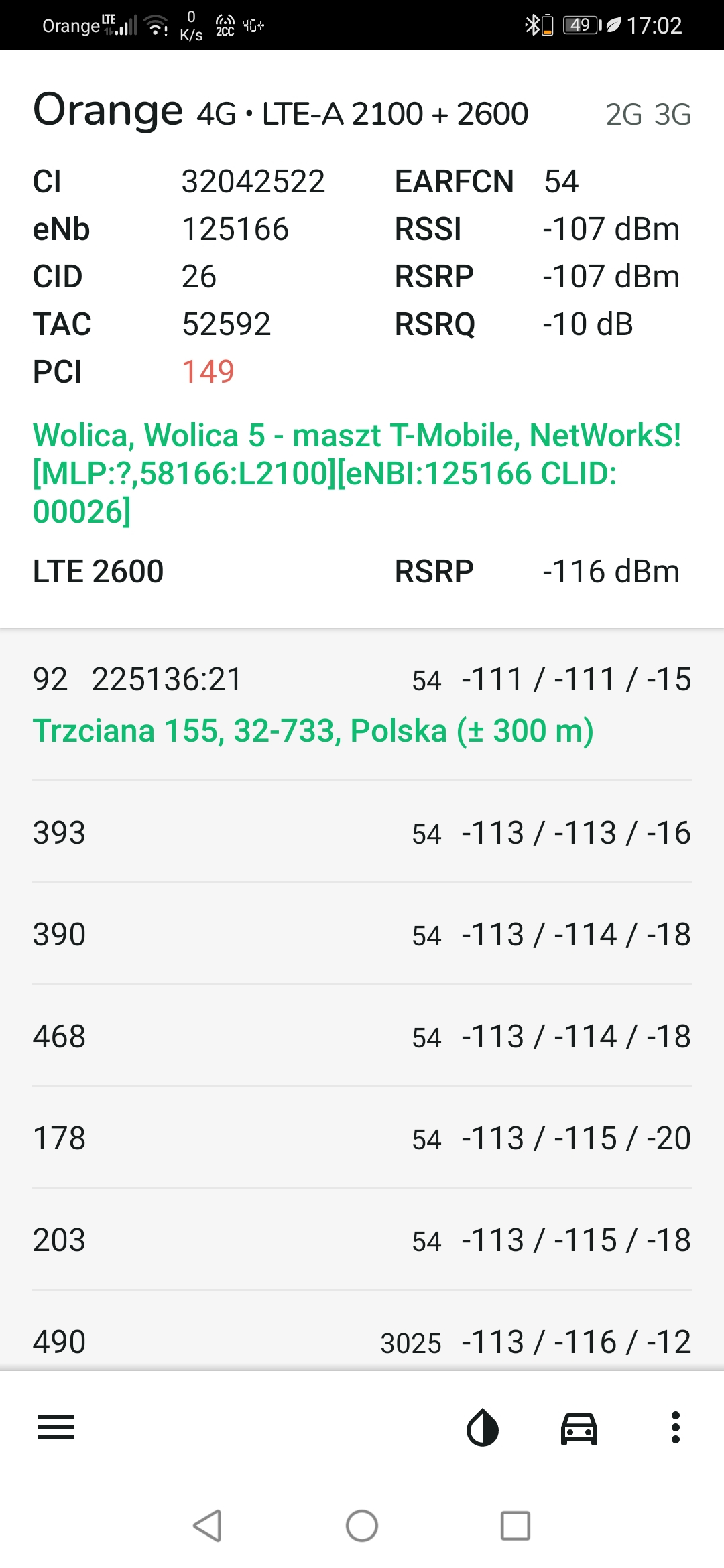Open the three-dot overflow menu
The width and height of the screenshot is (724, 1568).
[675, 1429]
